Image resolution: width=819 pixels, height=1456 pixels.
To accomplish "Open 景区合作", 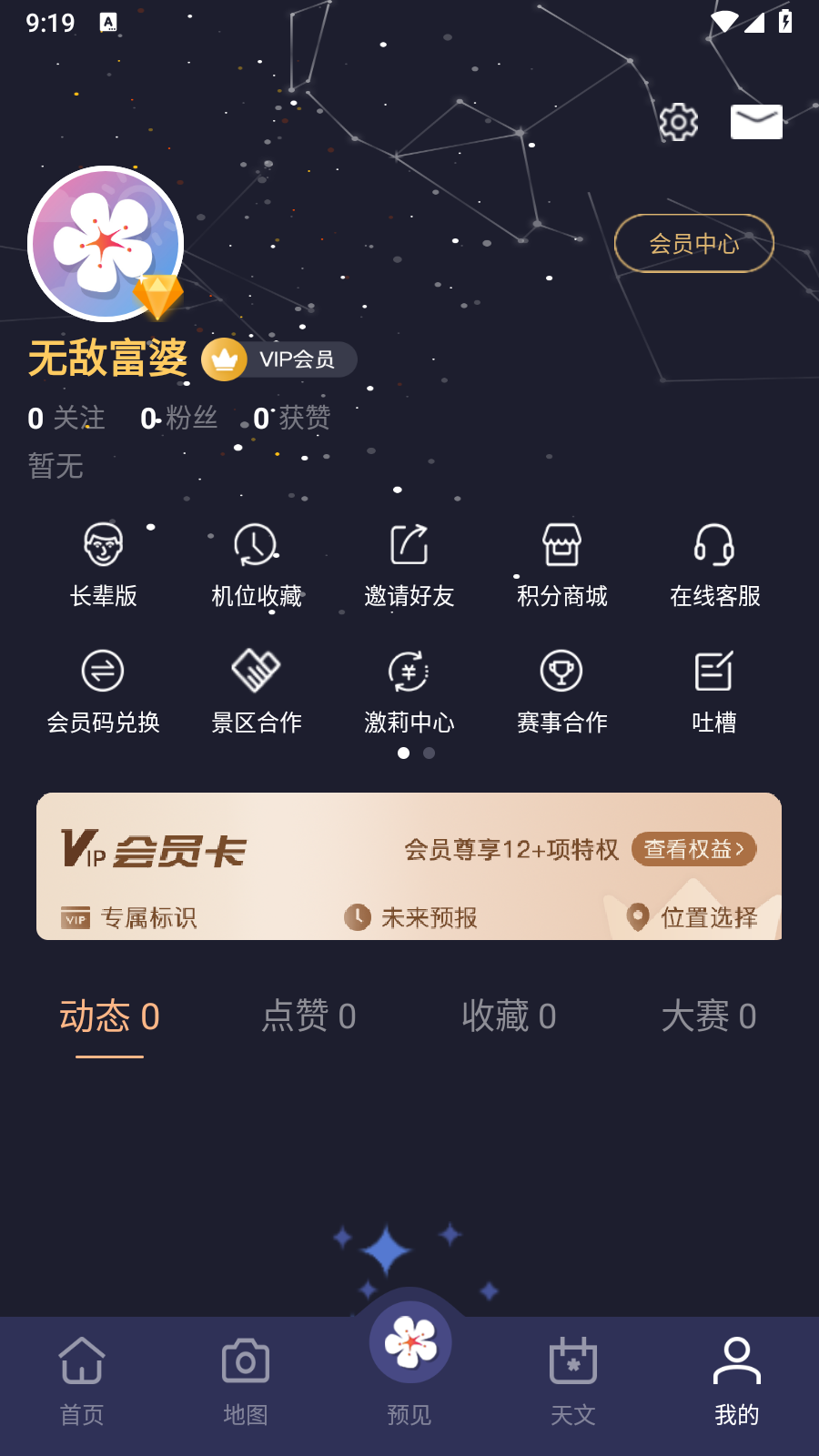I will 256,692.
